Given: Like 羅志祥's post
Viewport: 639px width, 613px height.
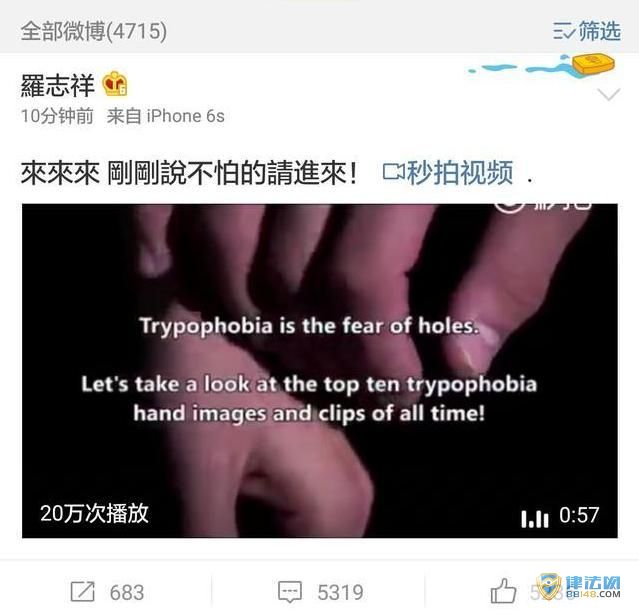Looking at the screenshot, I should pos(505,591).
